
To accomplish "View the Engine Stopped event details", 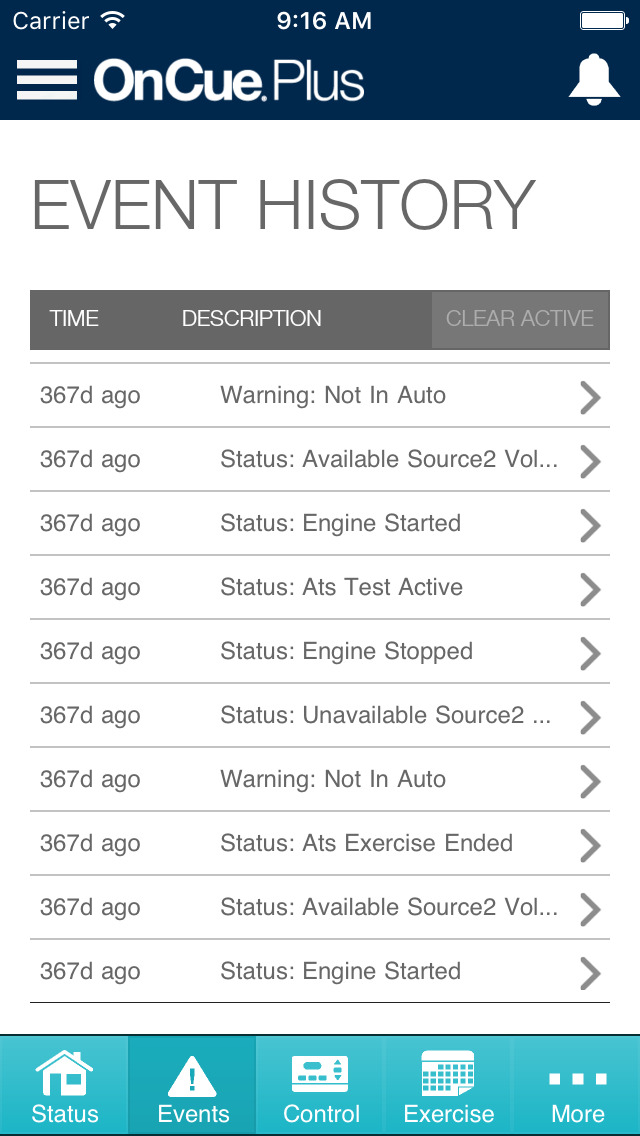I will 320,651.
